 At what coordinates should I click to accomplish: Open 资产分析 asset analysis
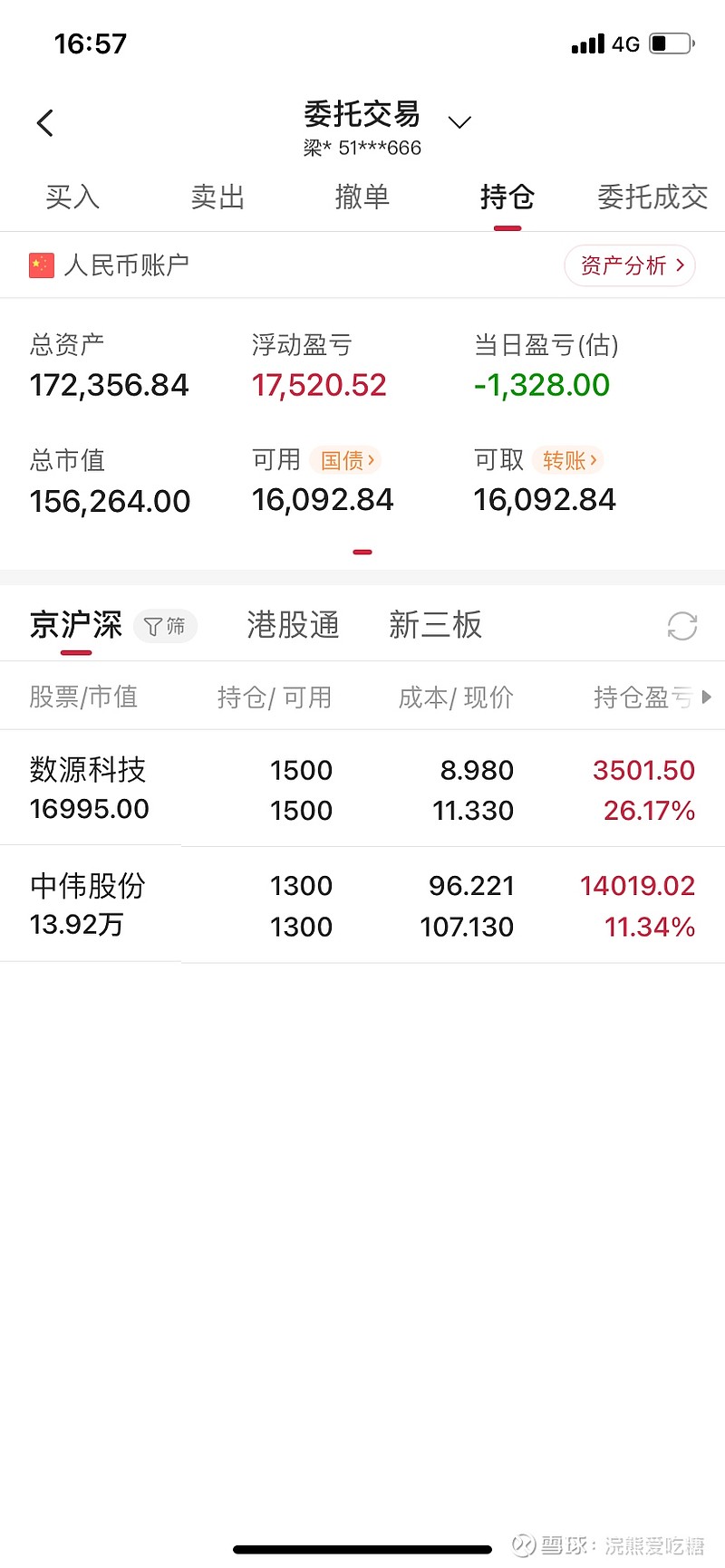coord(630,265)
